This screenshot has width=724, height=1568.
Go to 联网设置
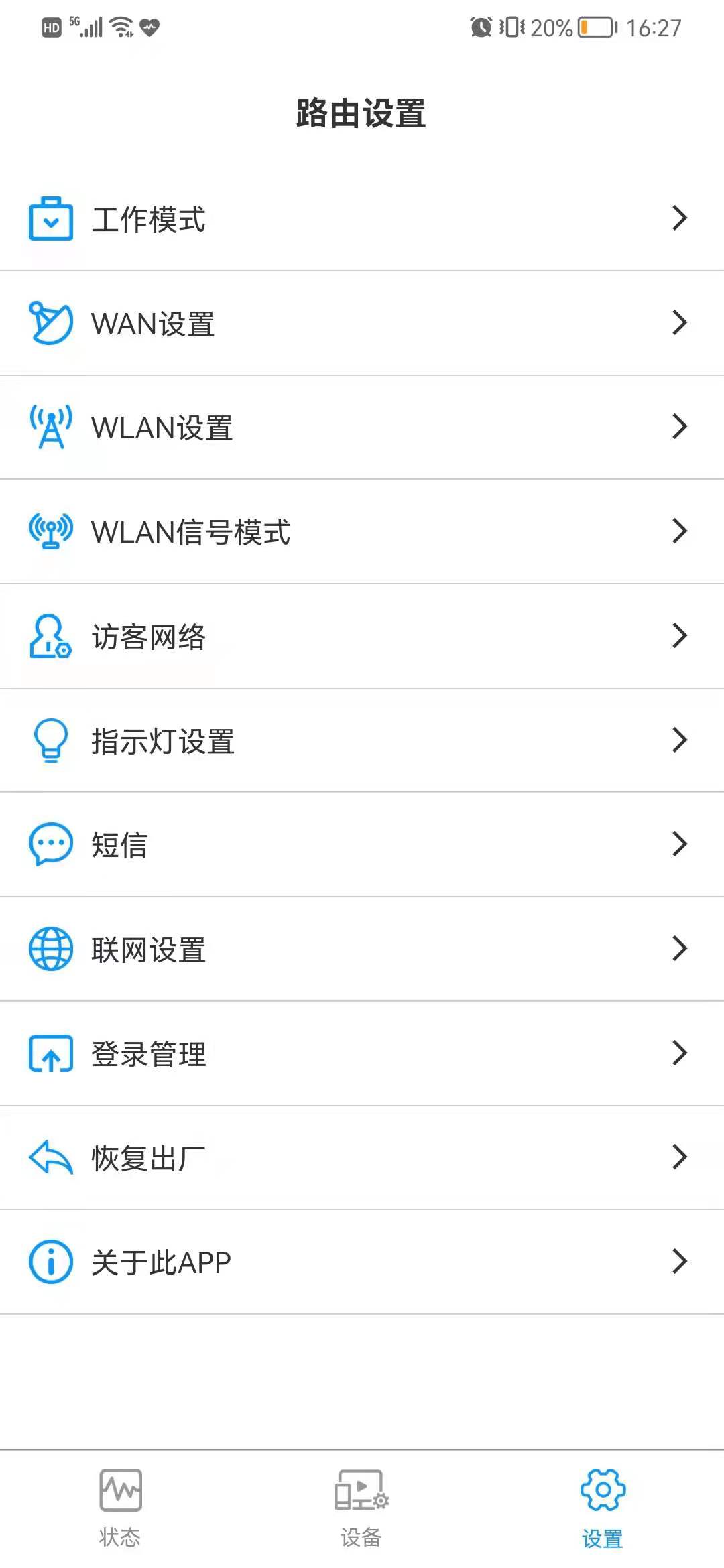362,949
